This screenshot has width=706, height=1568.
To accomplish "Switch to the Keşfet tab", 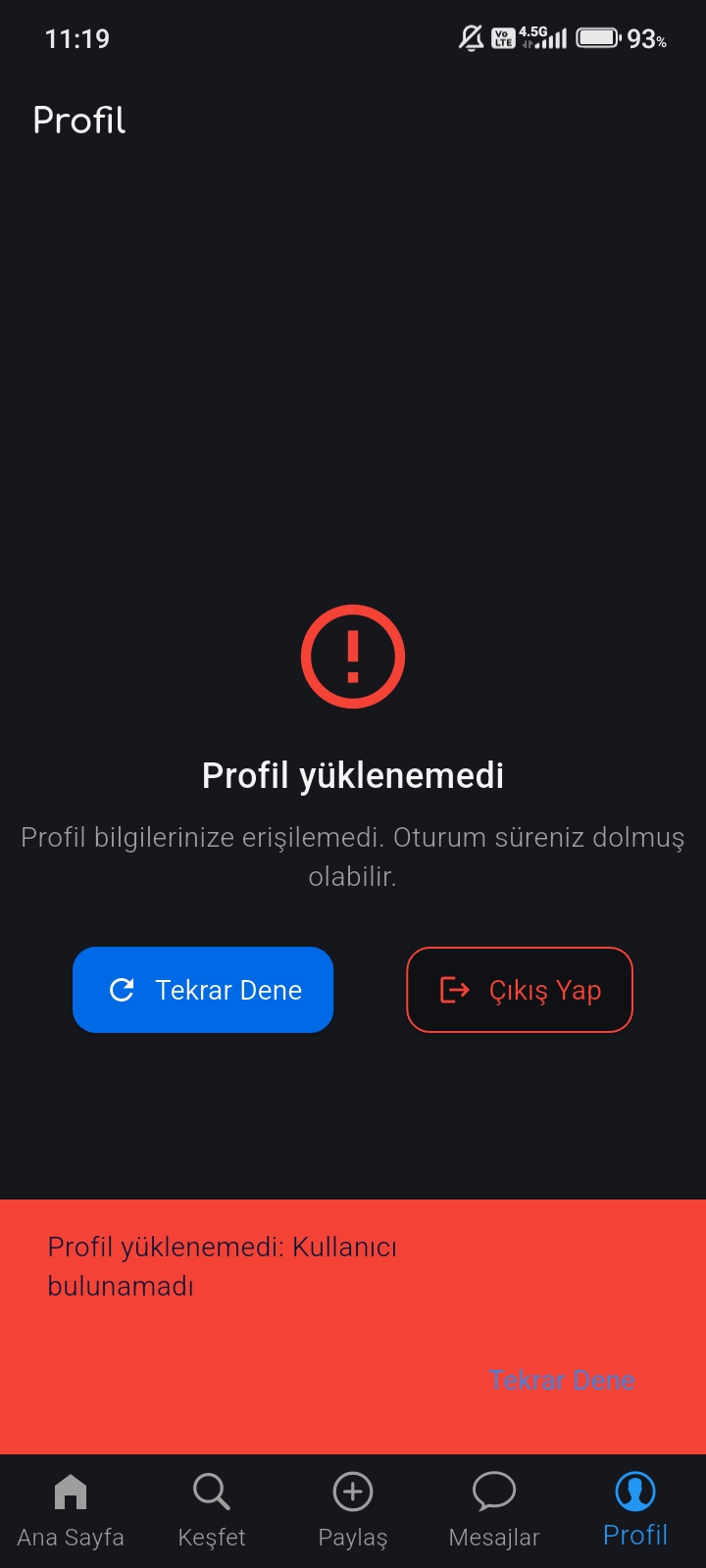I will pyautogui.click(x=212, y=1511).
